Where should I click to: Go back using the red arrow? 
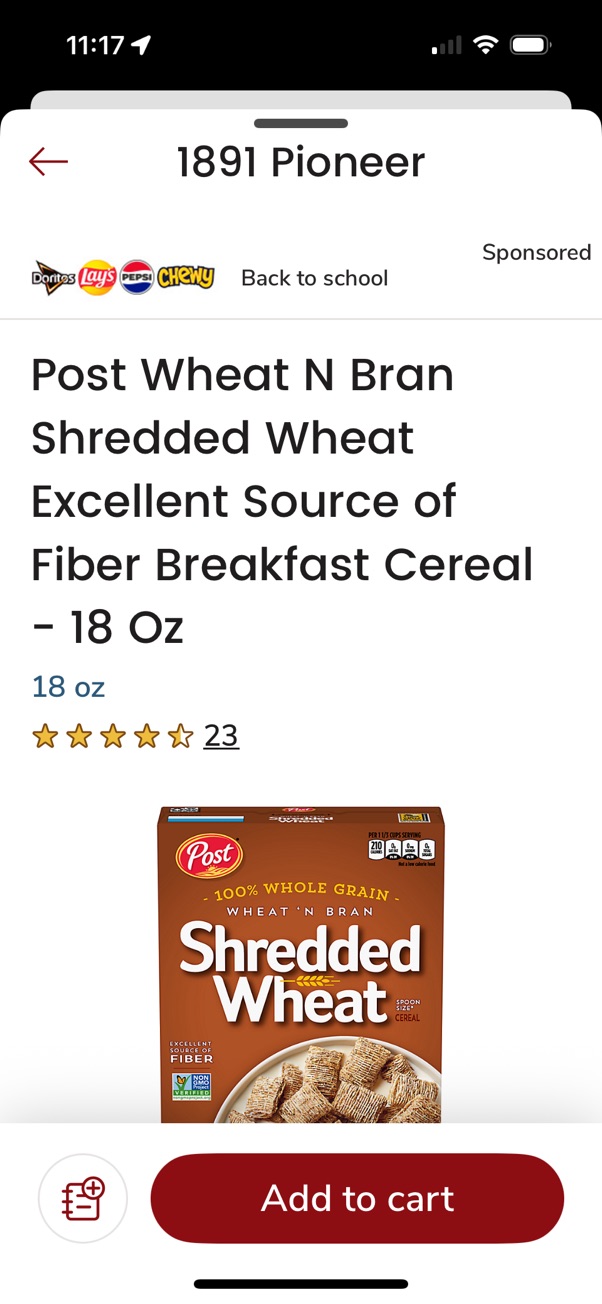[x=48, y=161]
